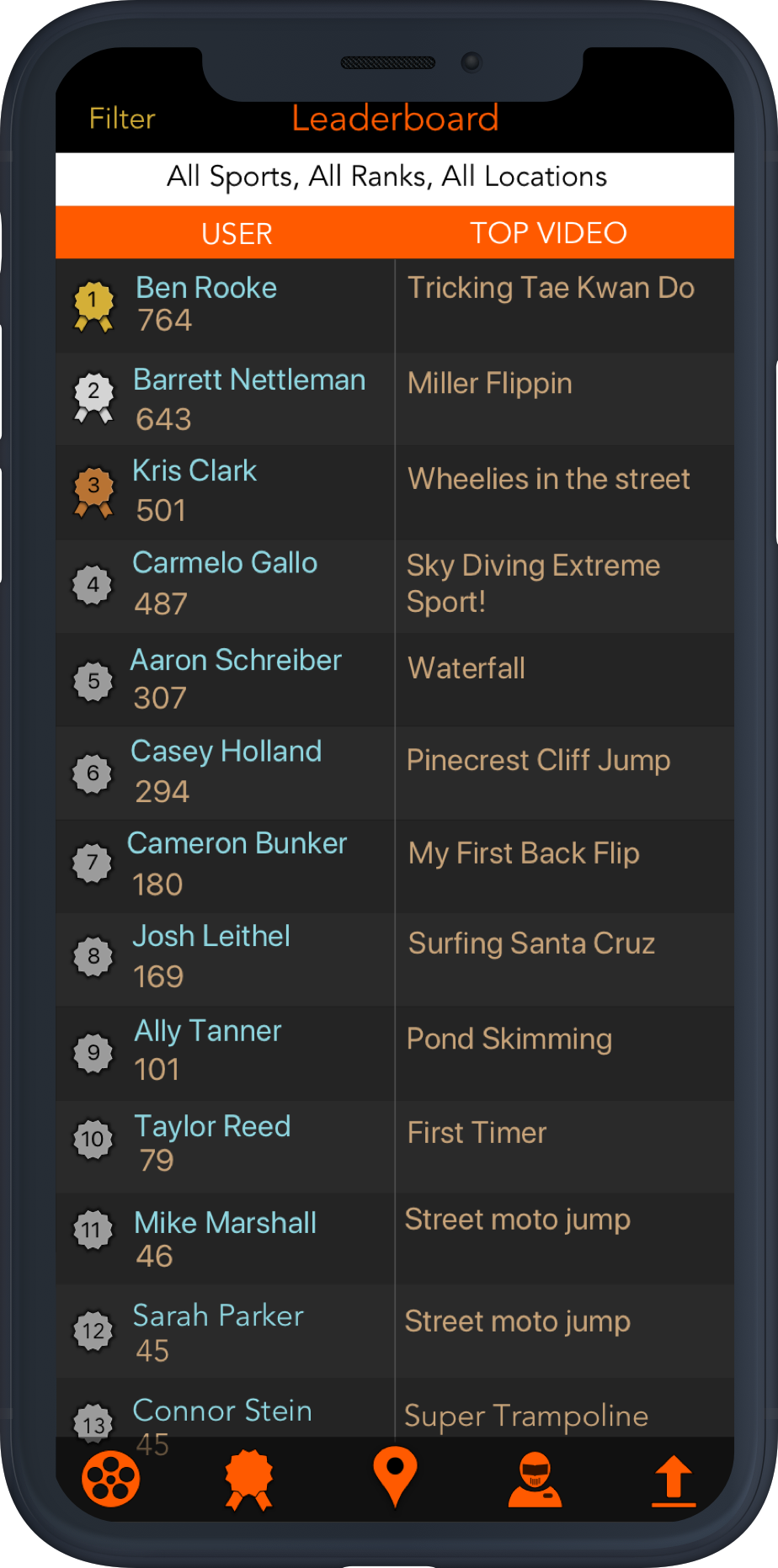778x1568 pixels.
Task: Watch Wheelies in the street video
Action: coord(549,479)
